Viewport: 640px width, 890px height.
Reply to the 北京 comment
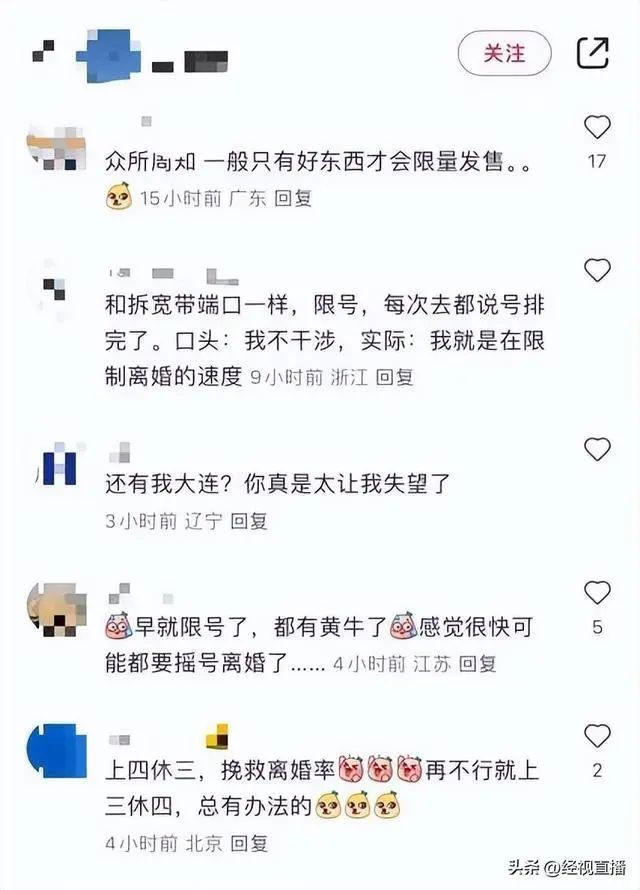[249, 843]
